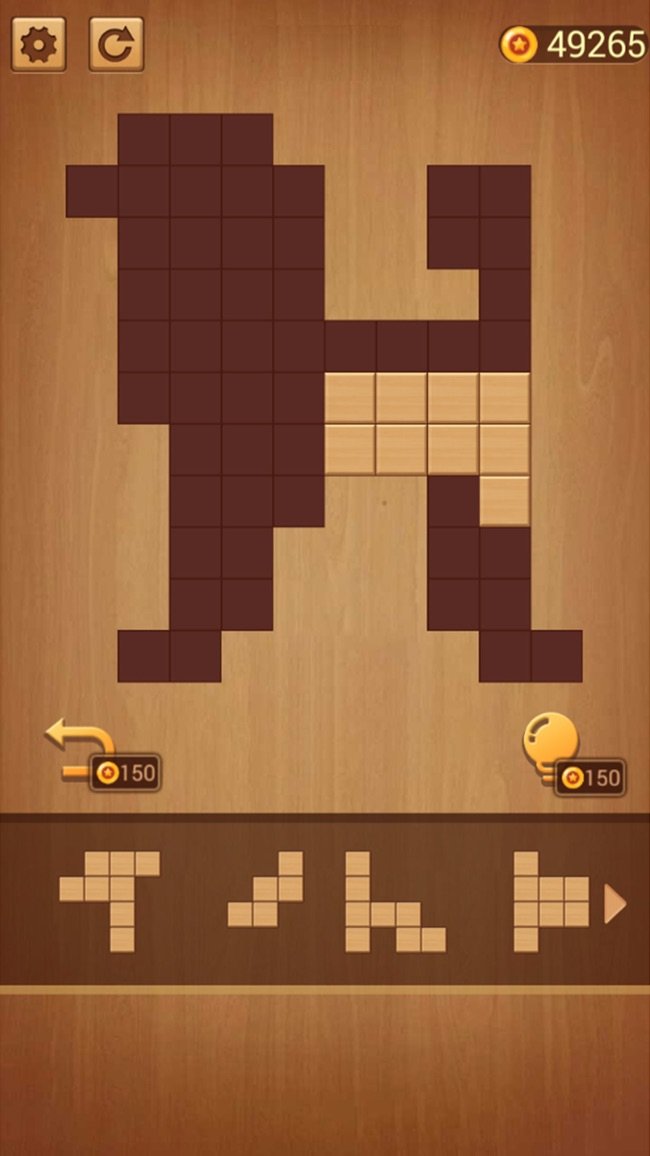Select the flag-shaped piece in the tray
650x1156 pixels.
(x=545, y=901)
